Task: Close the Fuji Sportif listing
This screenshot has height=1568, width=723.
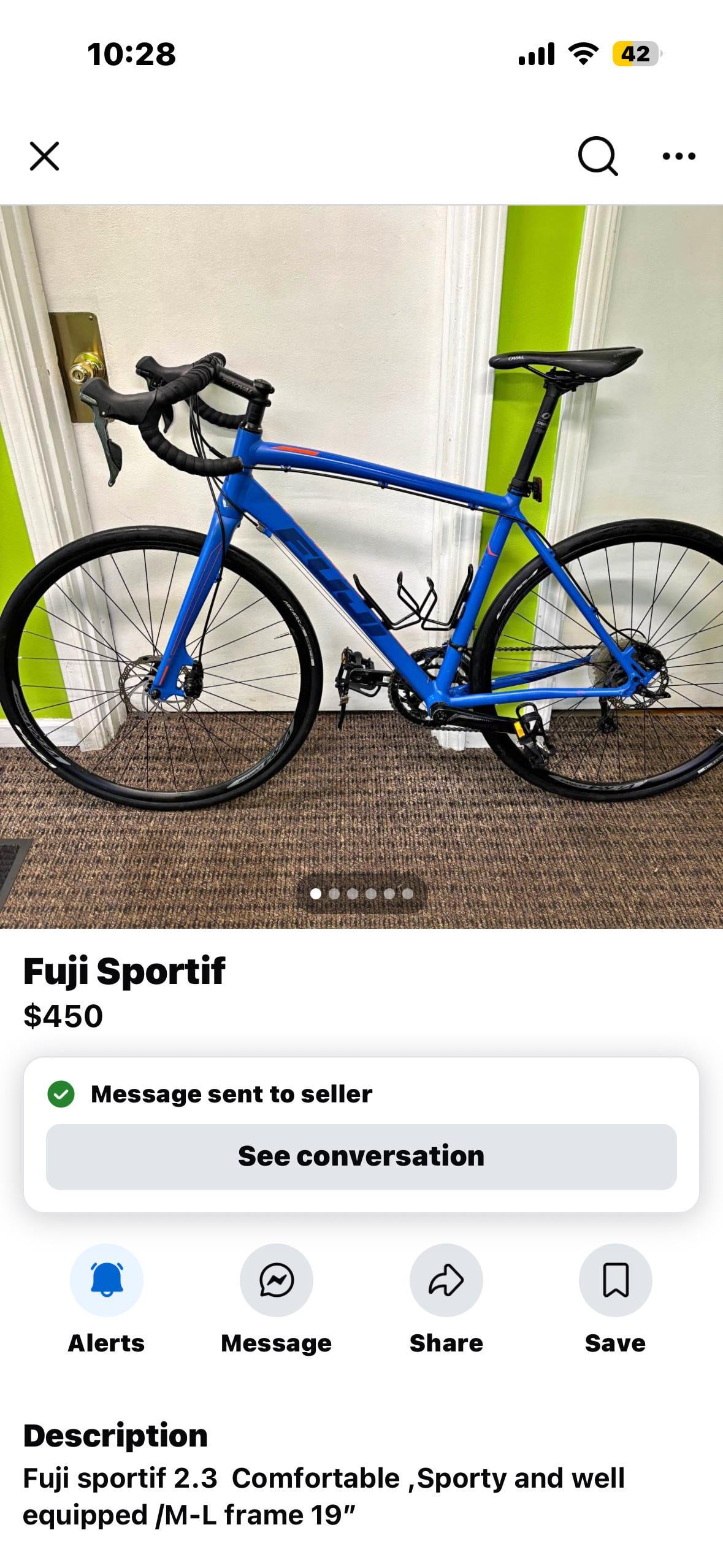Action: tap(44, 156)
